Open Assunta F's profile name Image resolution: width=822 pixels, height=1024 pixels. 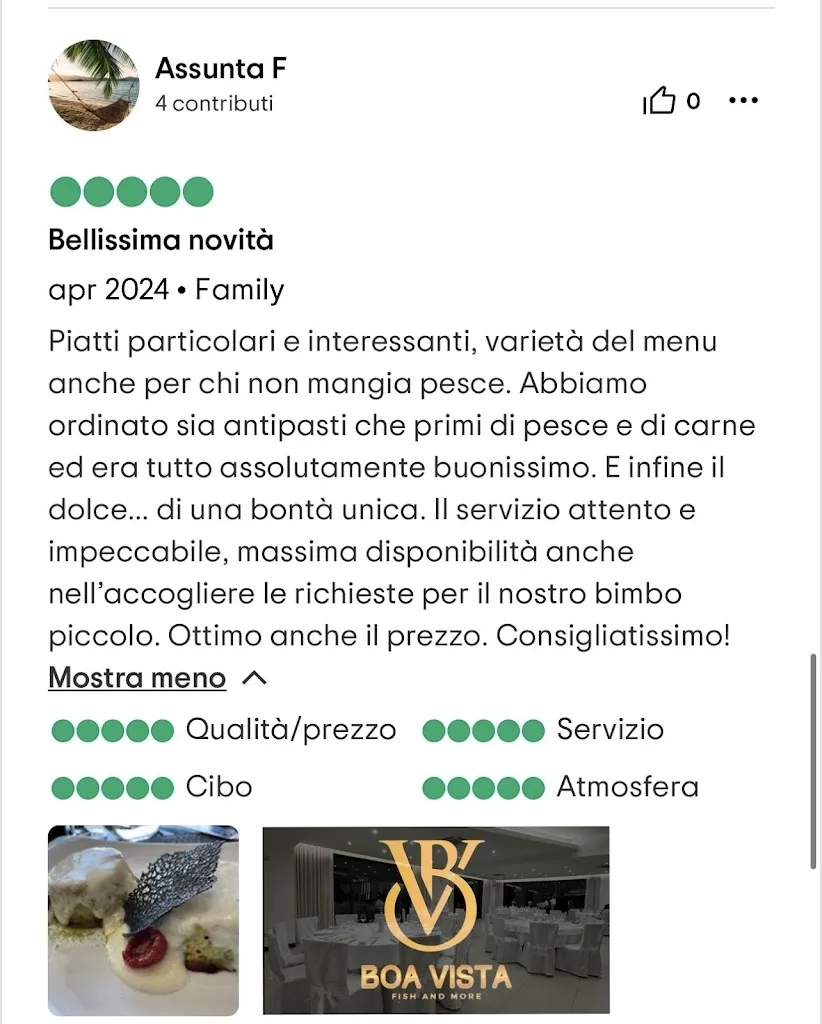click(x=221, y=68)
